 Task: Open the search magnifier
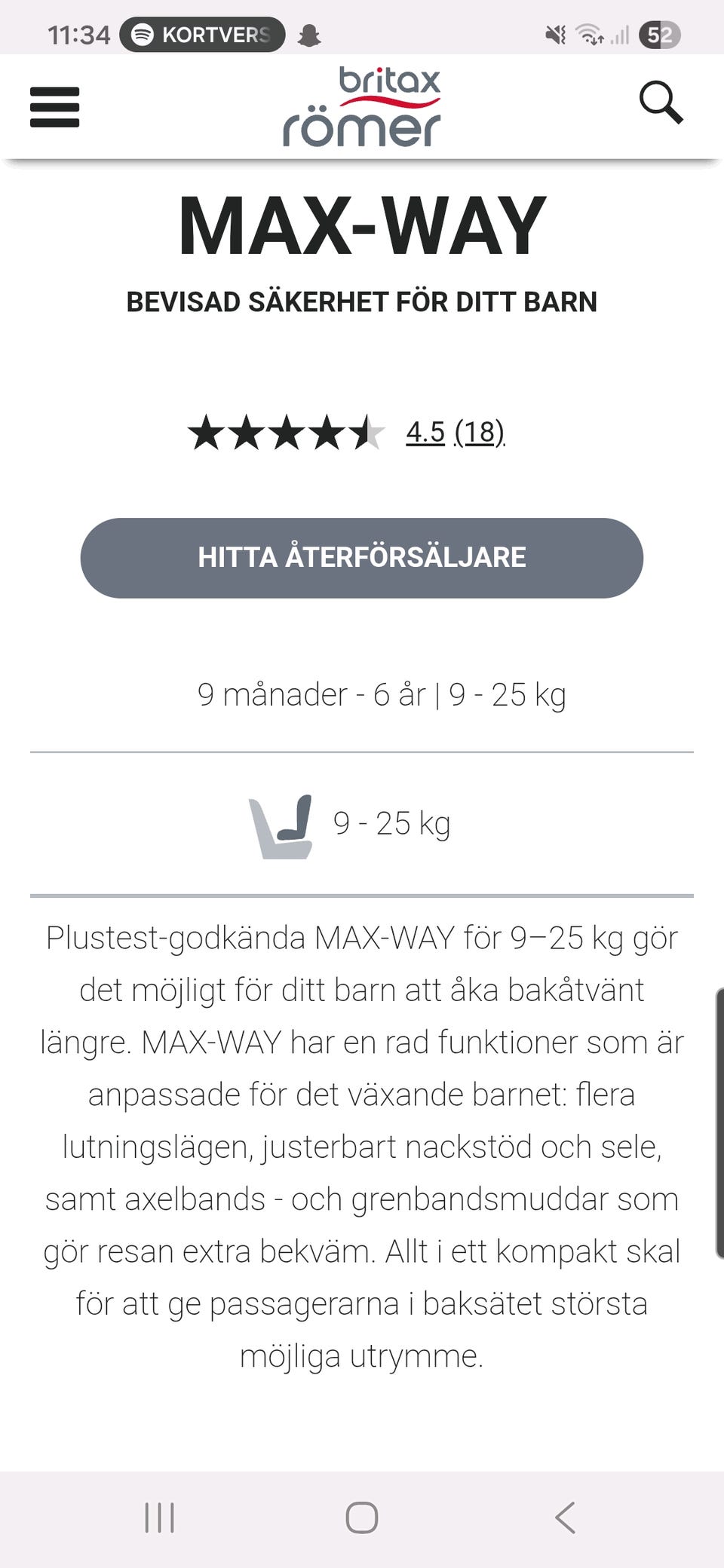tap(661, 103)
